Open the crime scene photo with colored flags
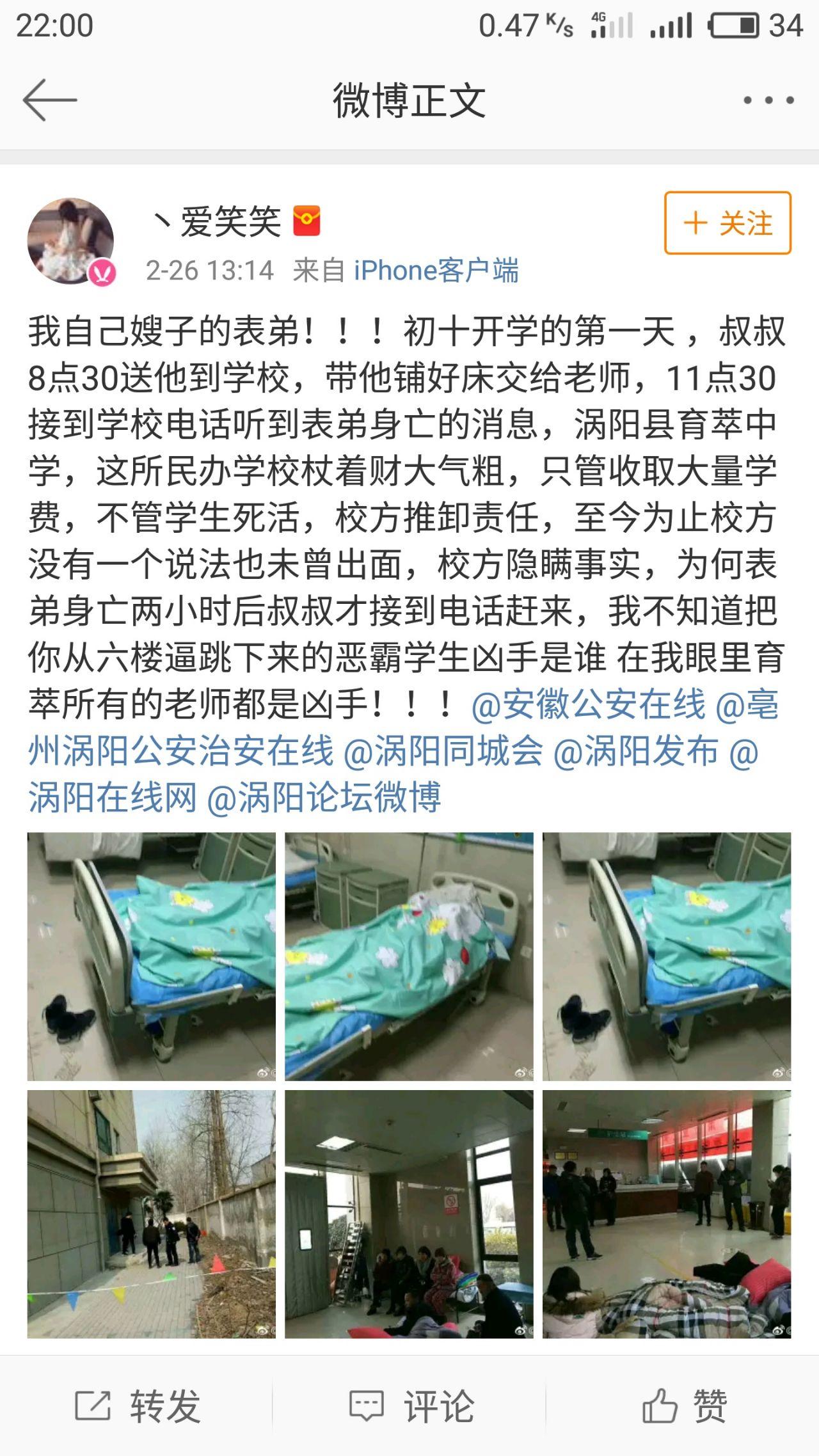Image resolution: width=819 pixels, height=1456 pixels. point(152,1210)
